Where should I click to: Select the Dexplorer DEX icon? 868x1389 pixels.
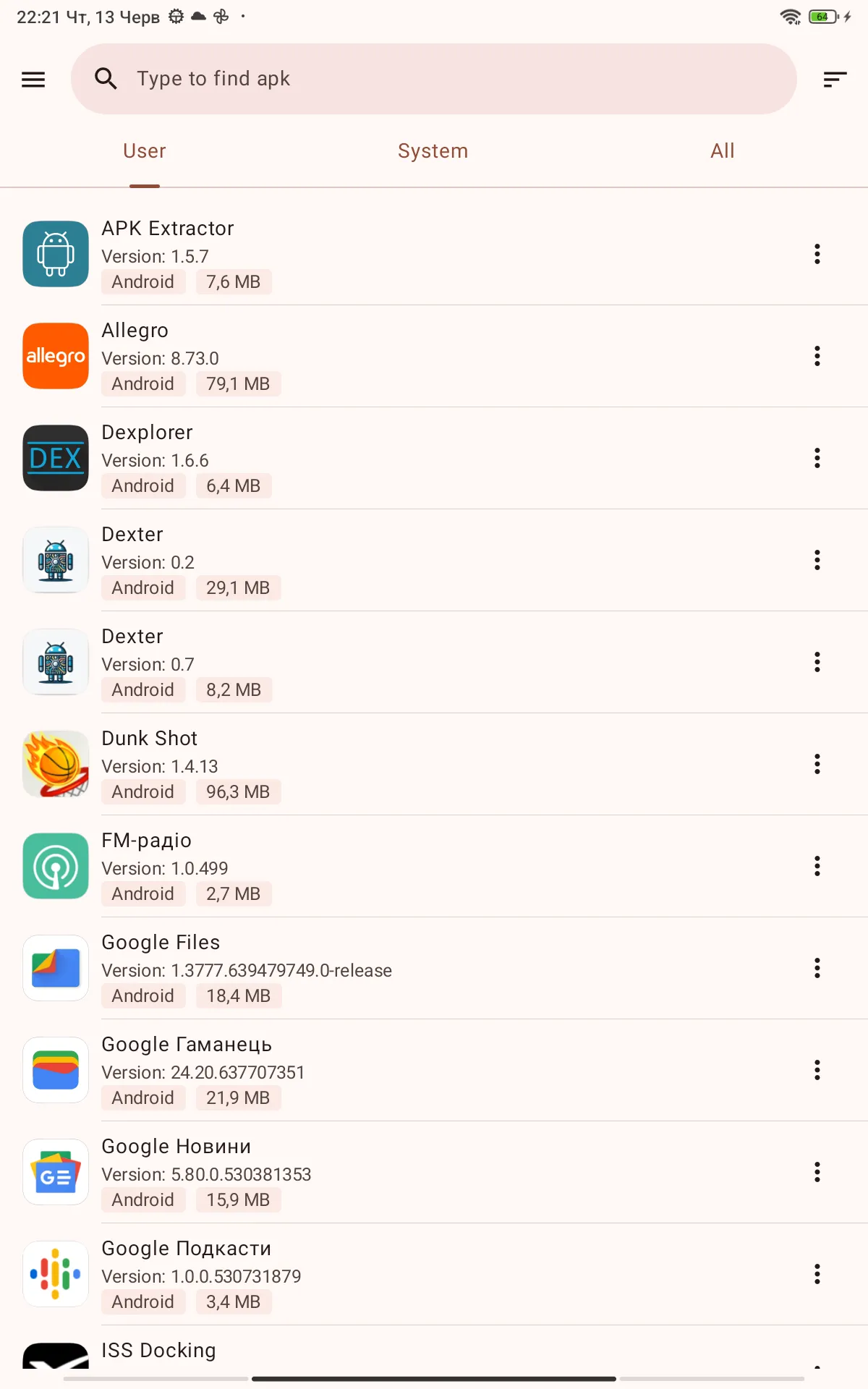click(55, 458)
